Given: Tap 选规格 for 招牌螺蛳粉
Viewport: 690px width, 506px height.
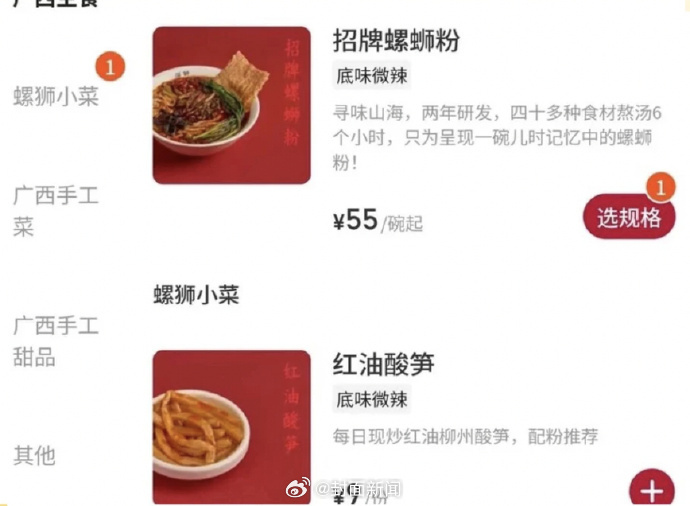Looking at the screenshot, I should (x=629, y=218).
